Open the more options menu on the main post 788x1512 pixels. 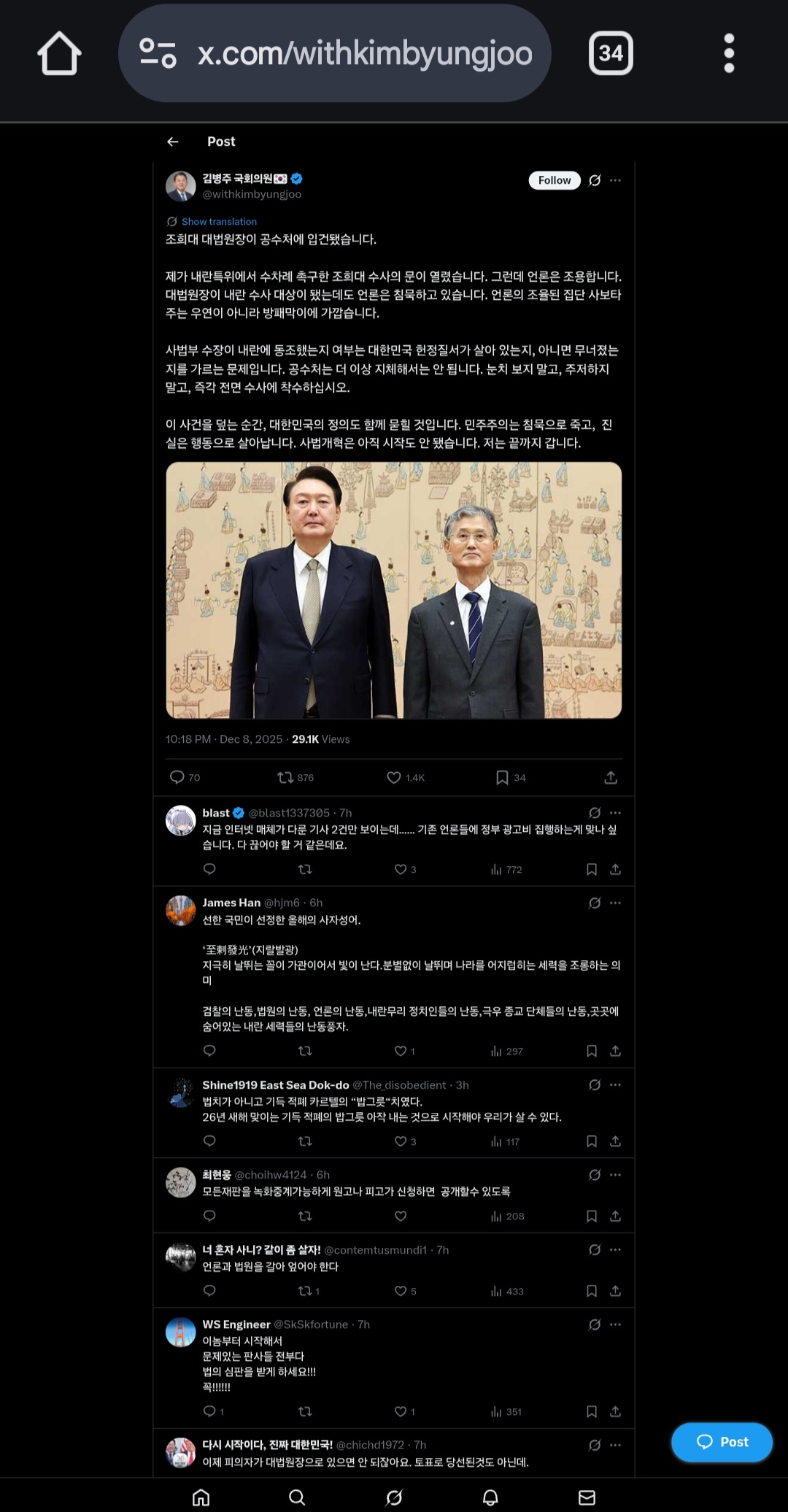[x=615, y=180]
